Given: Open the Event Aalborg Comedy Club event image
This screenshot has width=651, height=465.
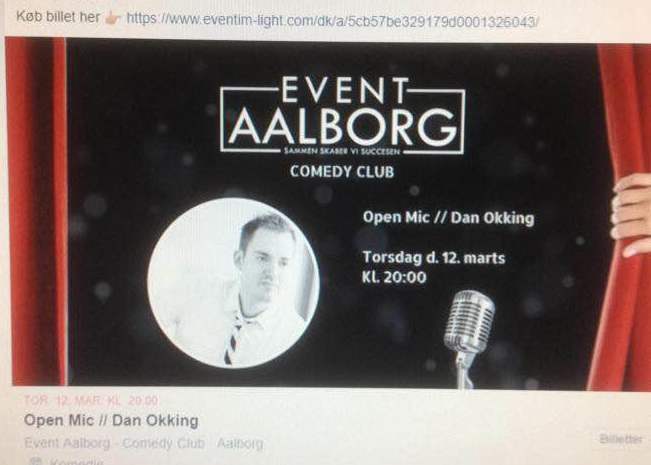Looking at the screenshot, I should coord(328,213).
